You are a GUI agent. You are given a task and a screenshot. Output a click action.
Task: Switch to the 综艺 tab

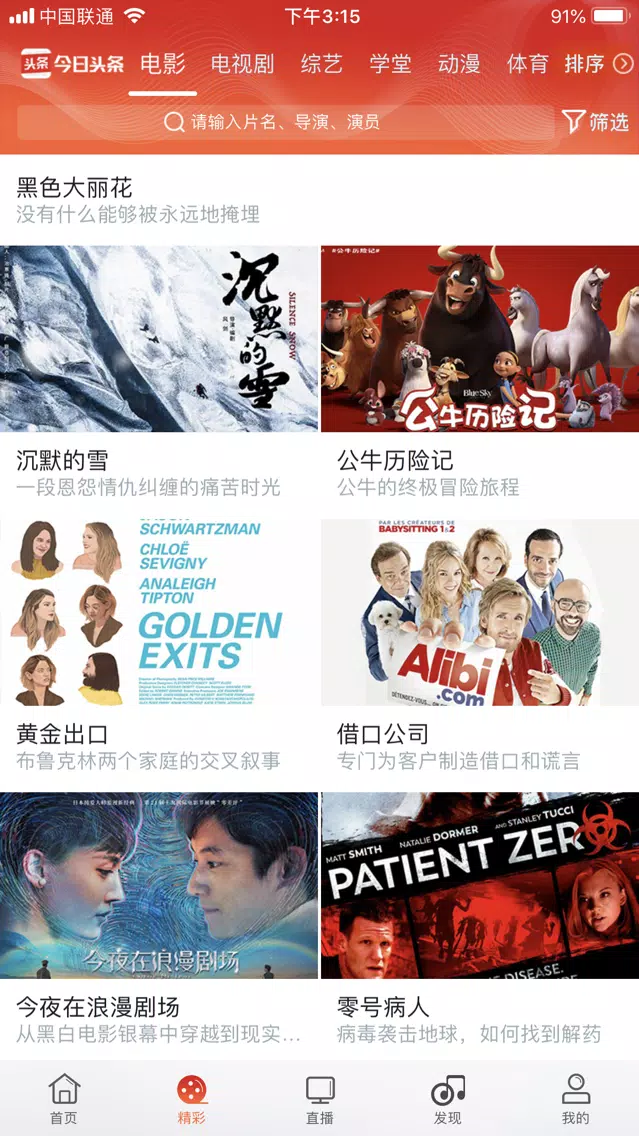322,64
